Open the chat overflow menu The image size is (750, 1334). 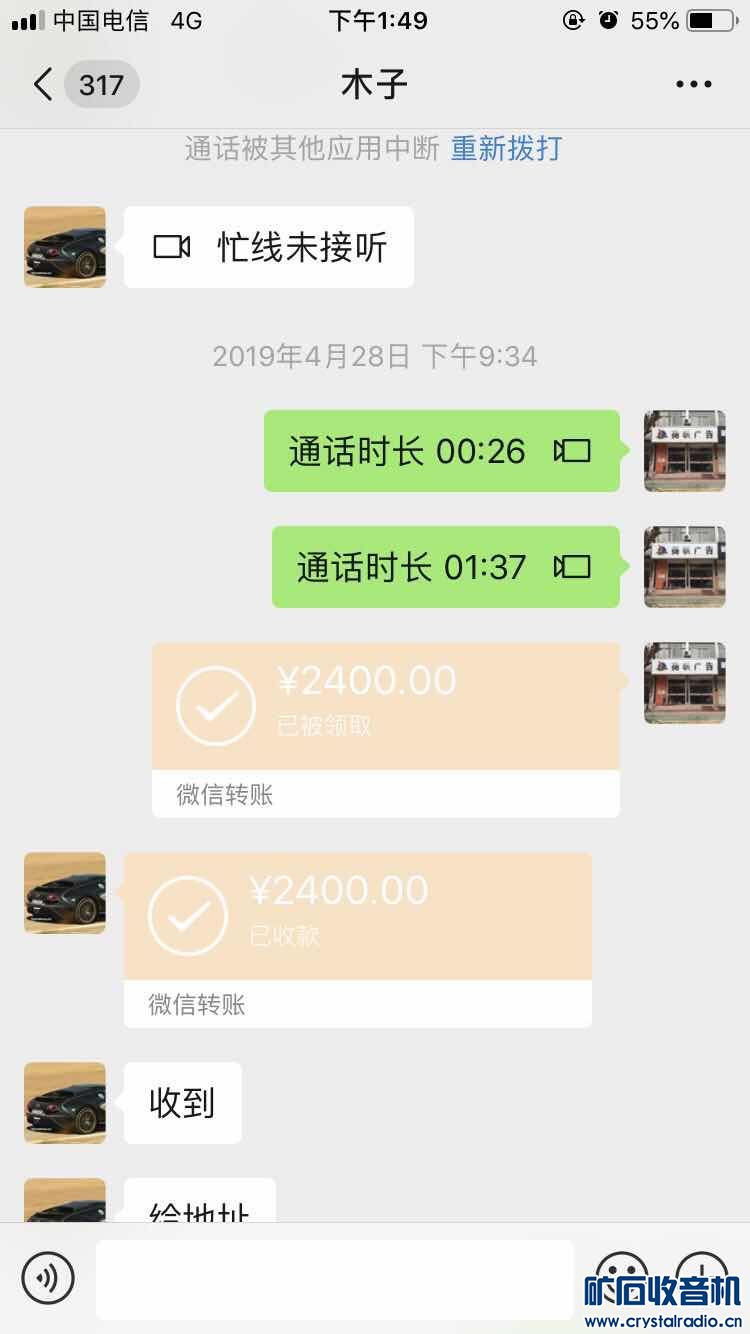click(693, 85)
